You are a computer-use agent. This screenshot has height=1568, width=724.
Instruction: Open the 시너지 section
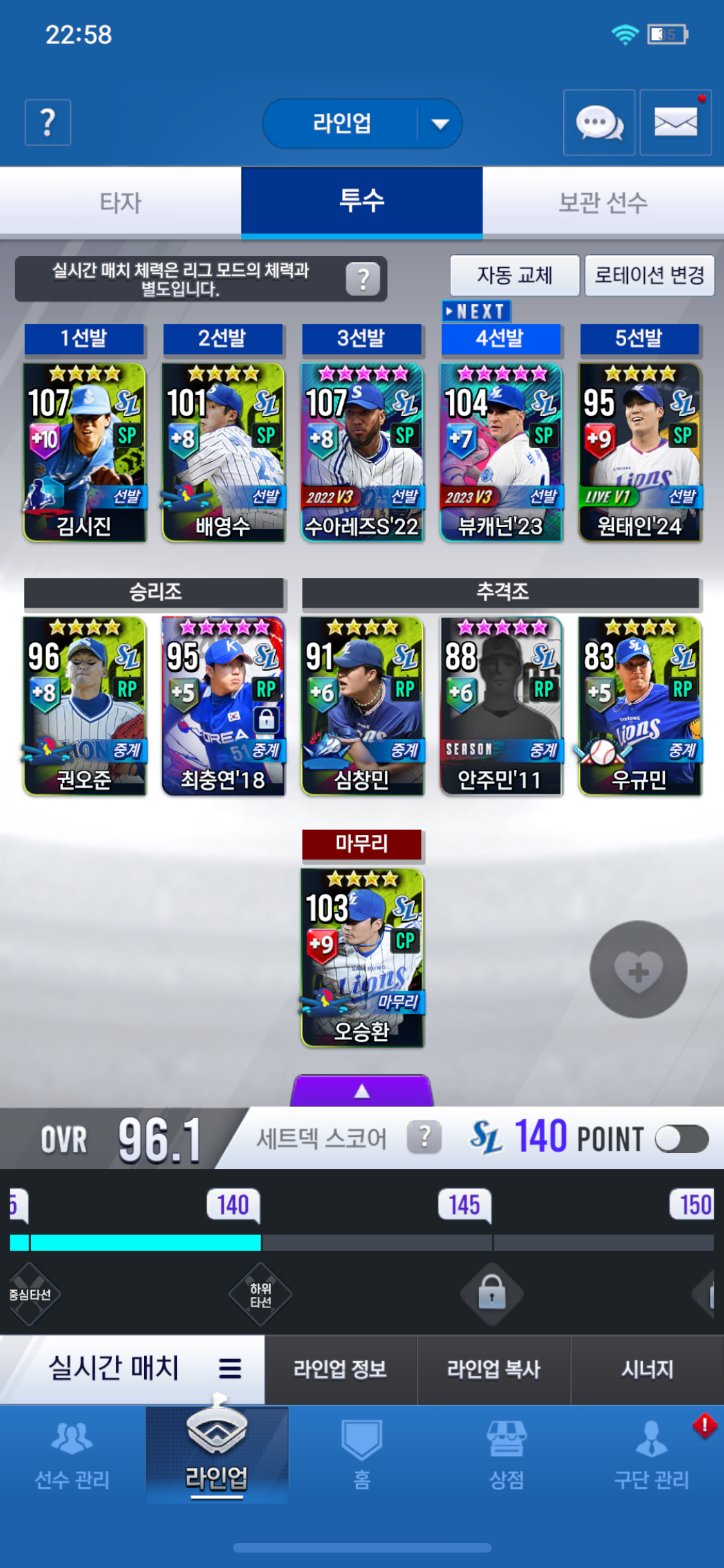coord(647,1369)
